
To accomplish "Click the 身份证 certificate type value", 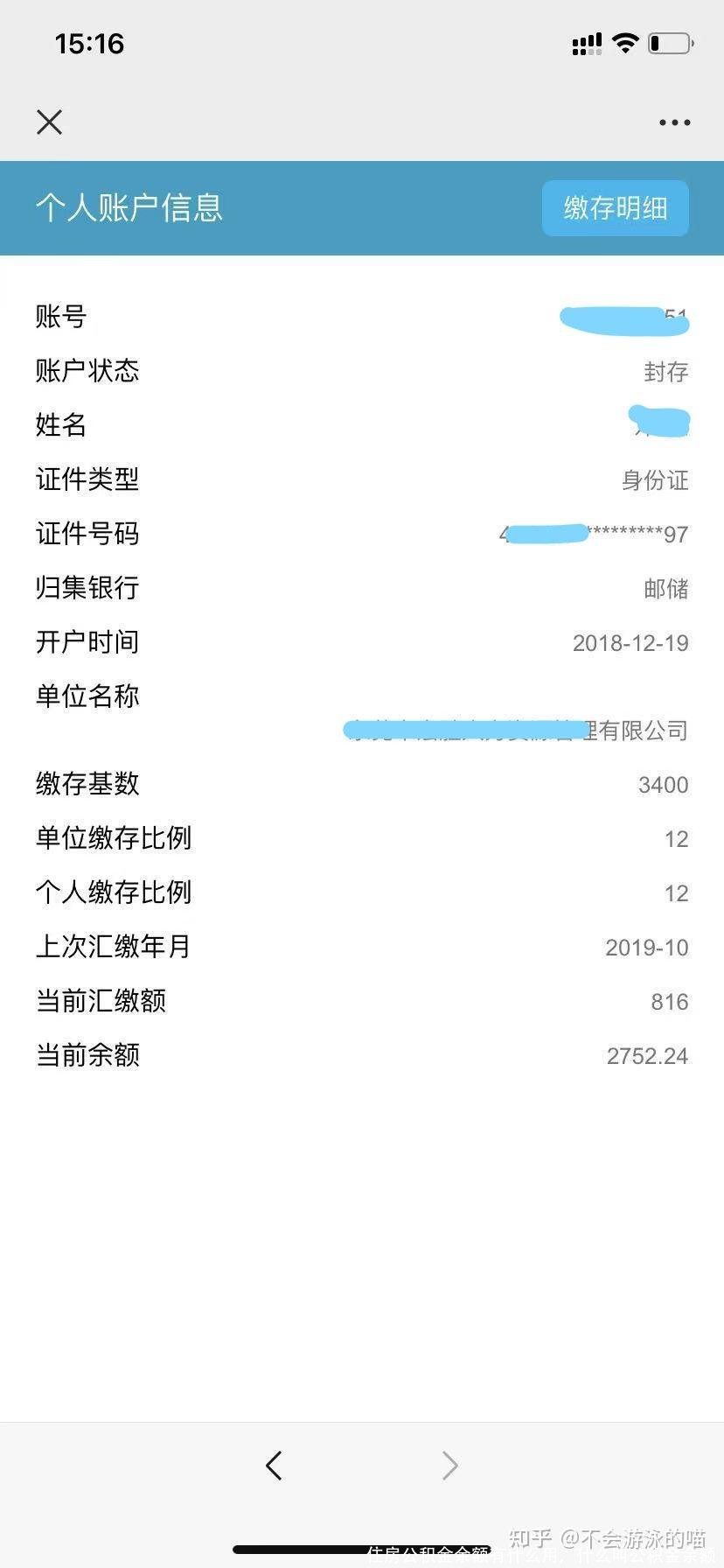I will (655, 479).
